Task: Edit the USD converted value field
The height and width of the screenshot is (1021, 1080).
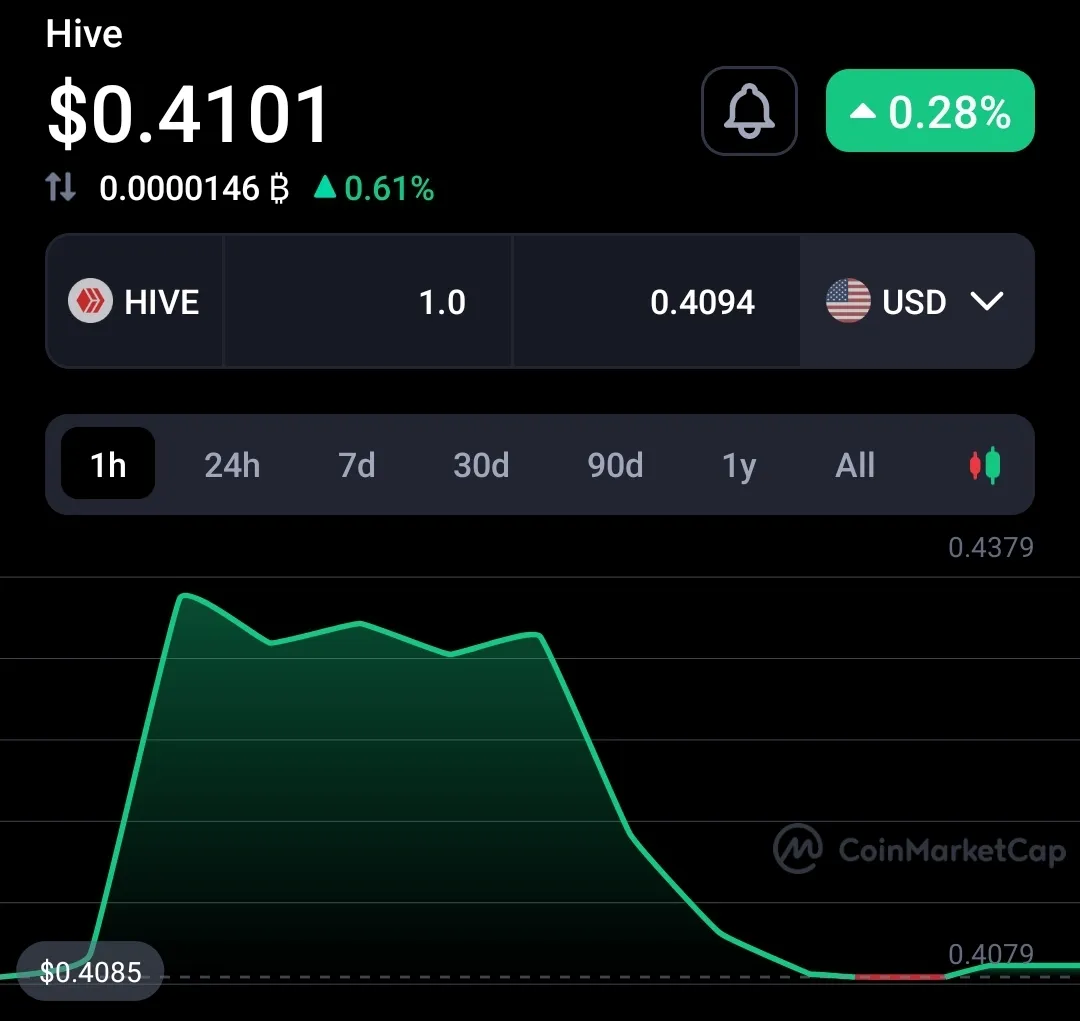Action: 656,302
